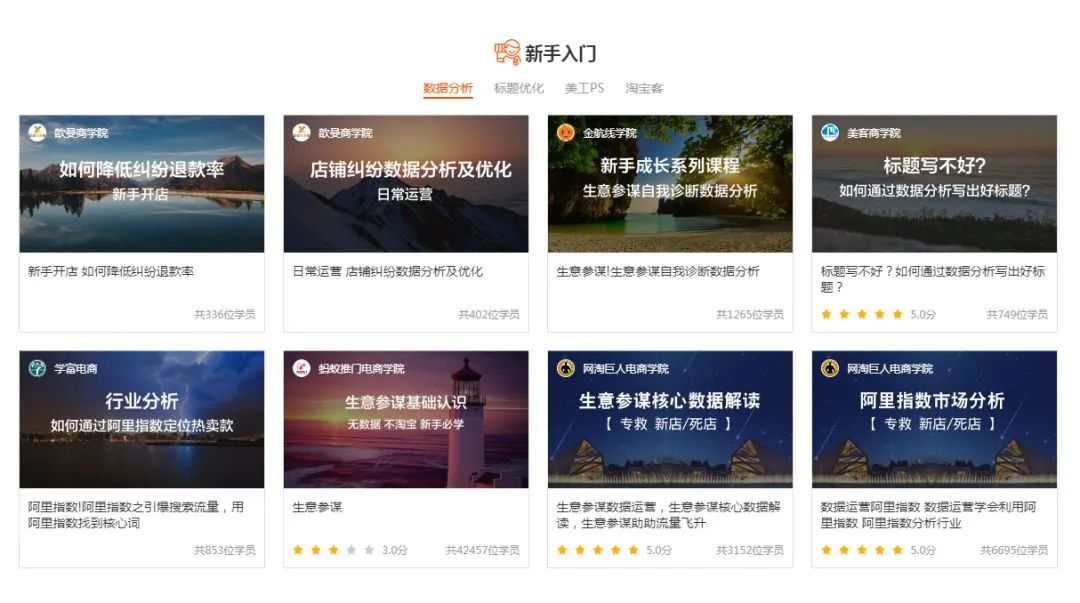Open the 淘宝客 tab

644,88
